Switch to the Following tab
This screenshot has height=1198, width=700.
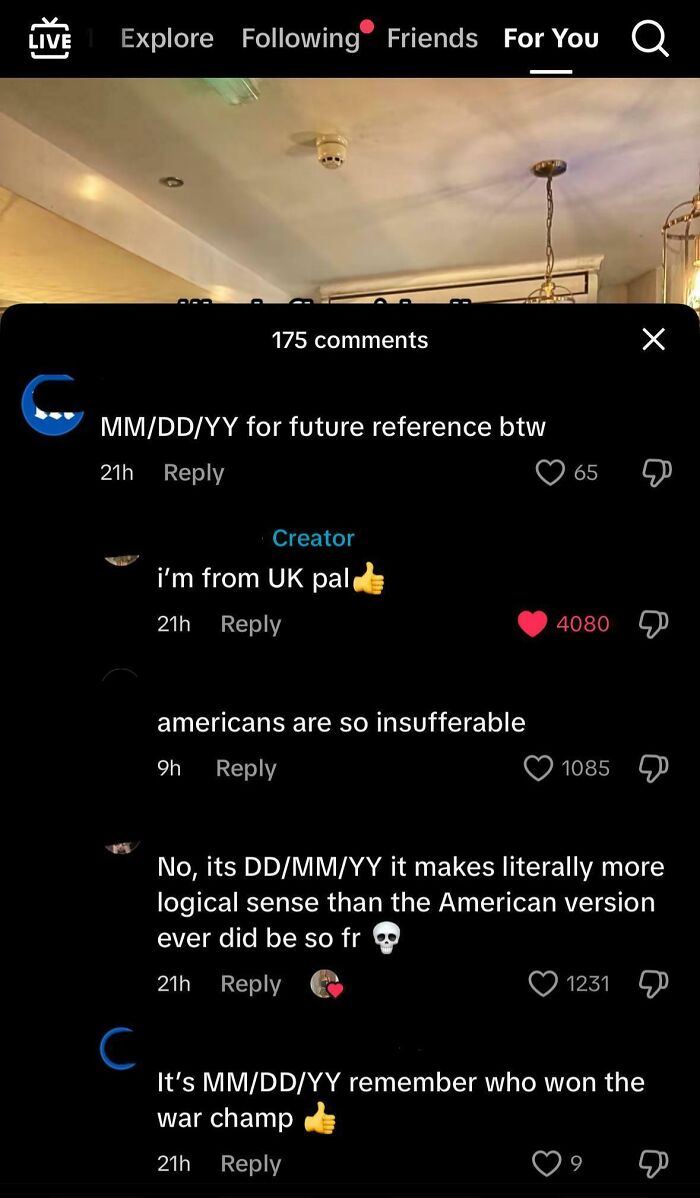[x=300, y=38]
